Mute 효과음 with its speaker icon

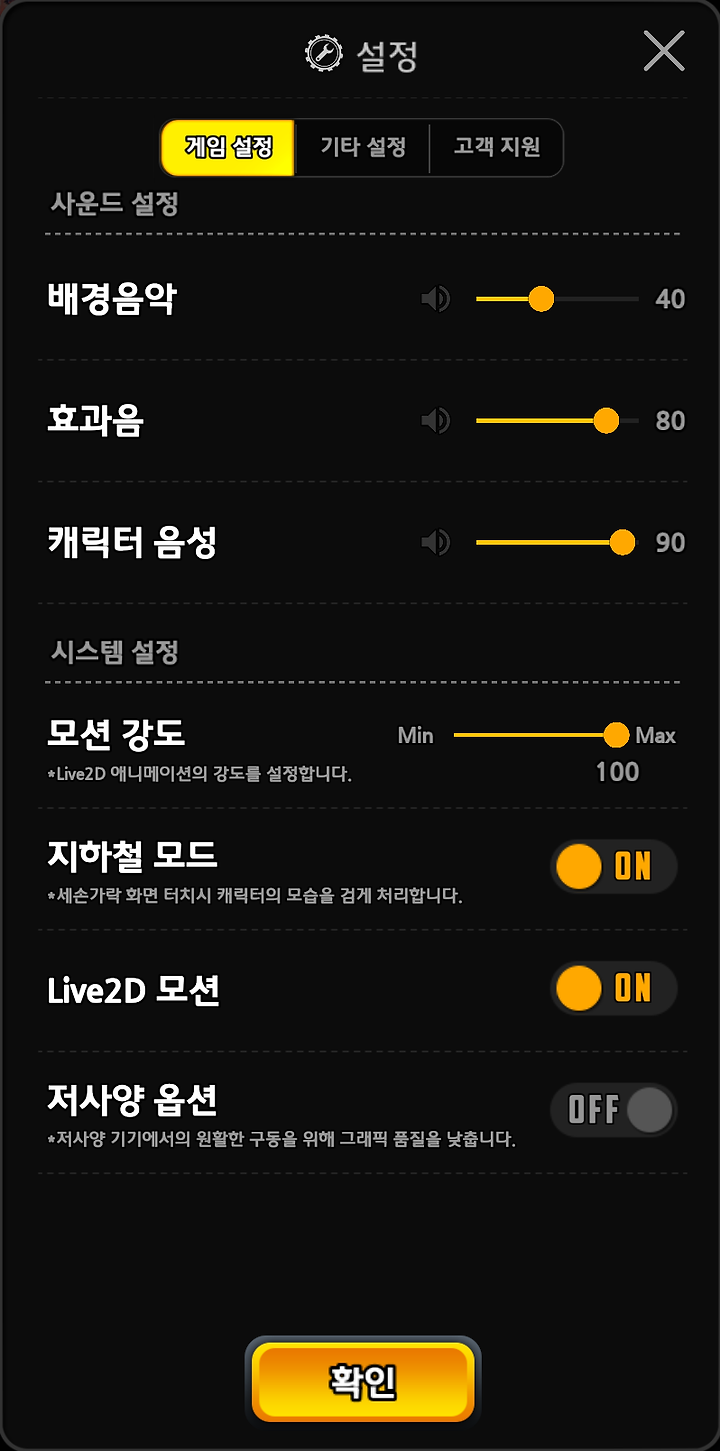436,421
